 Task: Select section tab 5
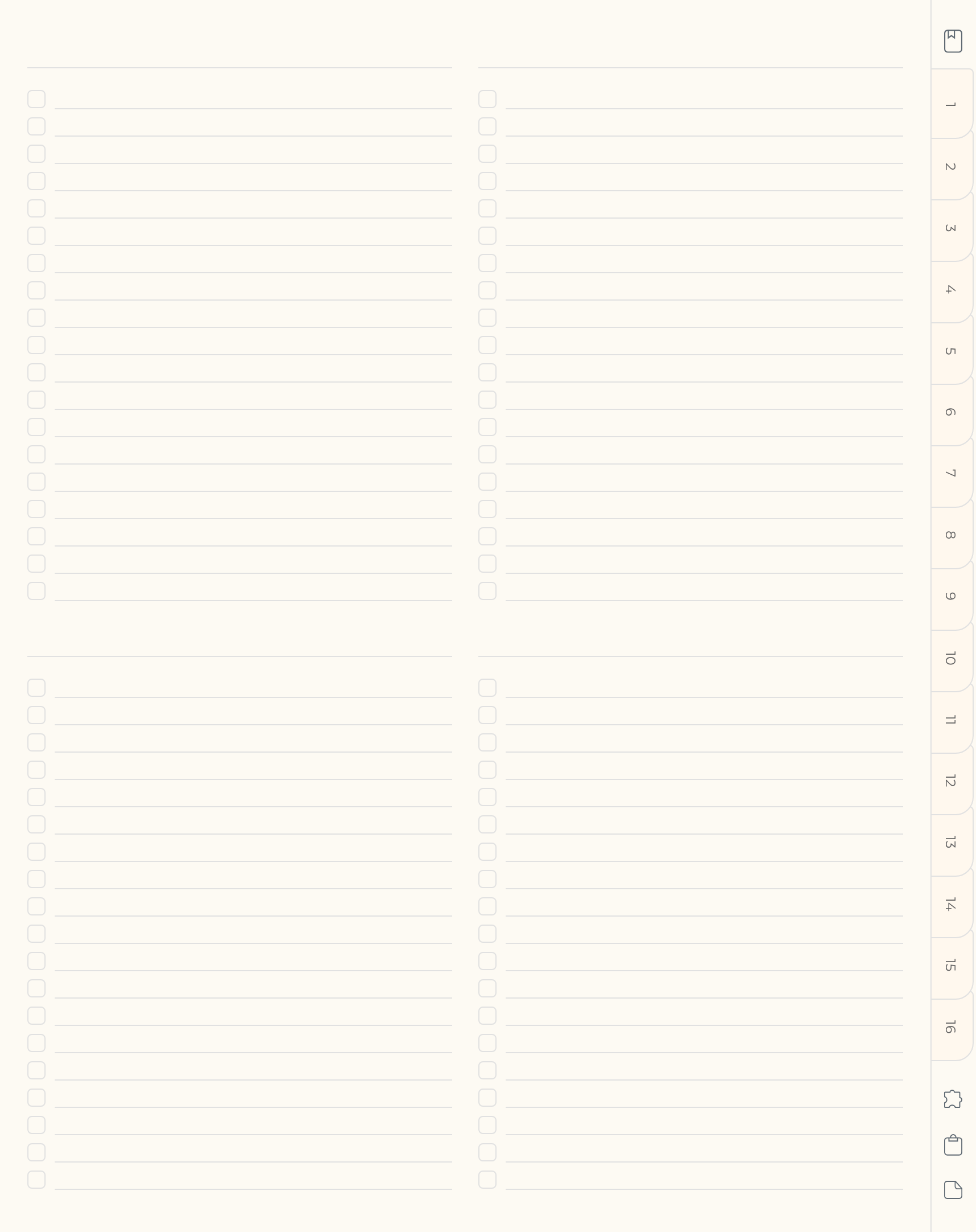(951, 351)
